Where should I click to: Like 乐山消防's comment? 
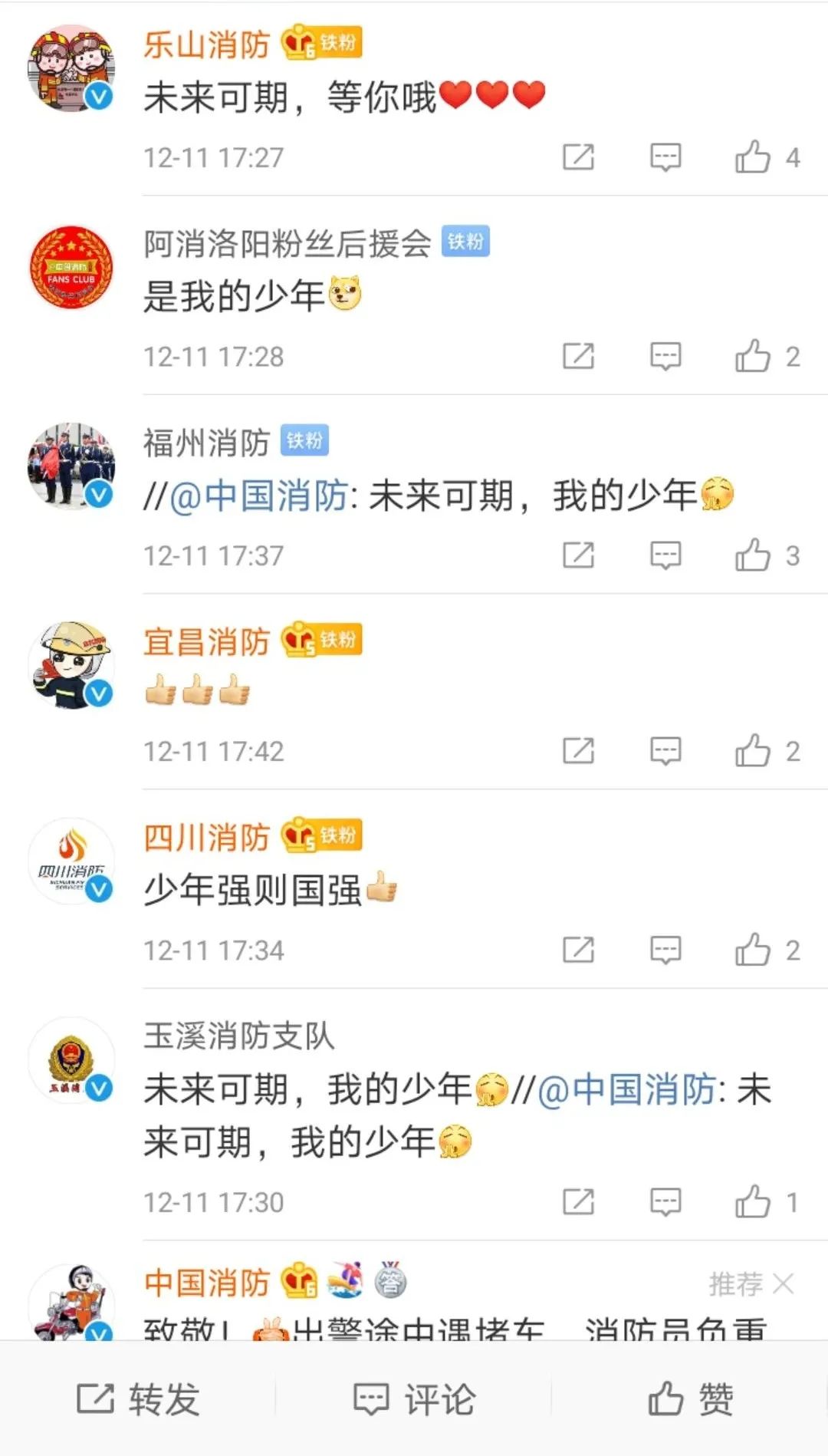(754, 157)
